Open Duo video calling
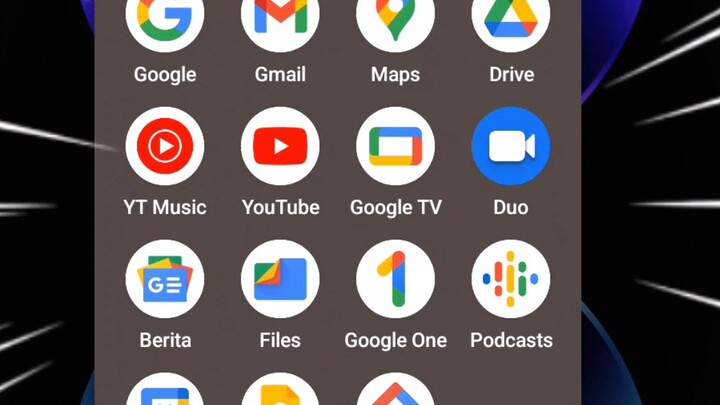 click(x=511, y=147)
